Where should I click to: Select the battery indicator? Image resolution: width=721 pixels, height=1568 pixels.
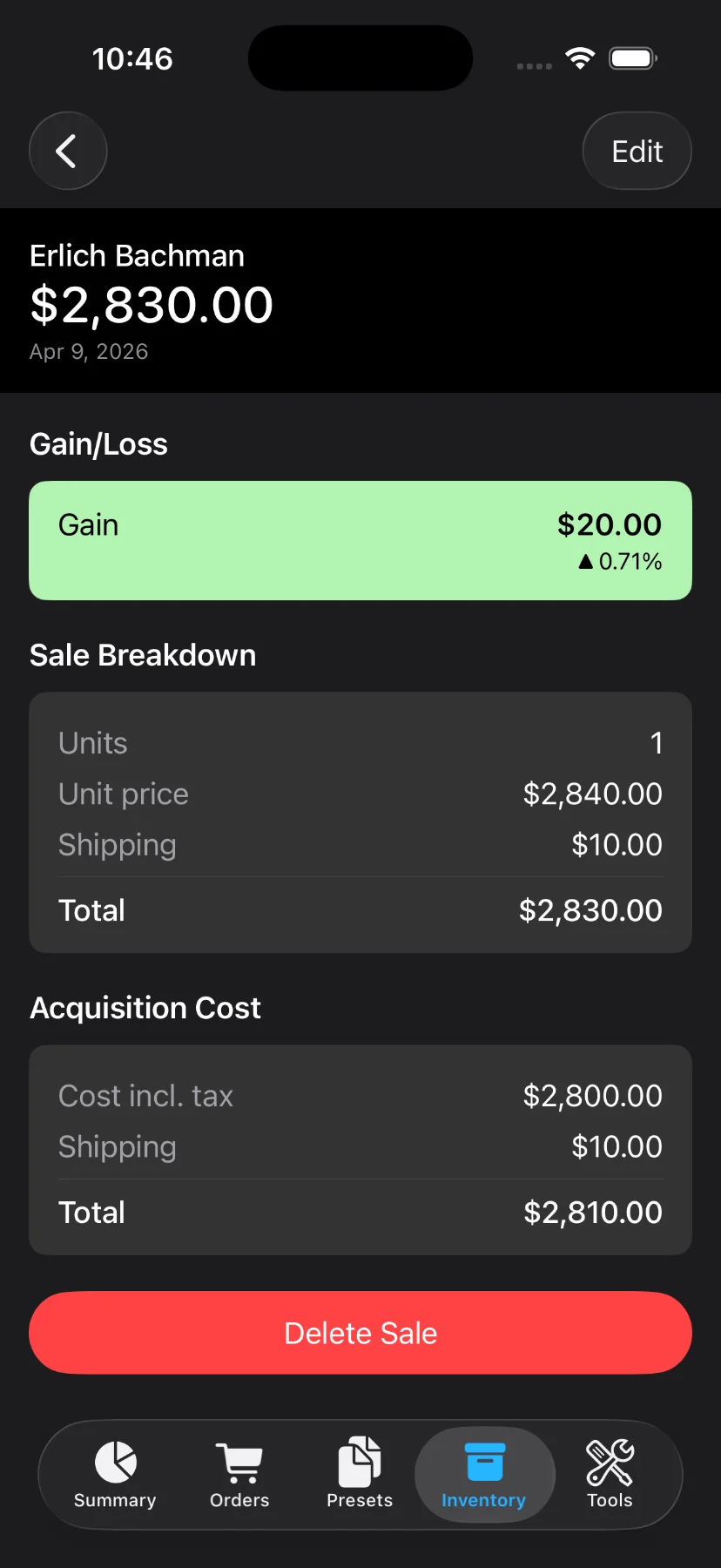pyautogui.click(x=633, y=57)
